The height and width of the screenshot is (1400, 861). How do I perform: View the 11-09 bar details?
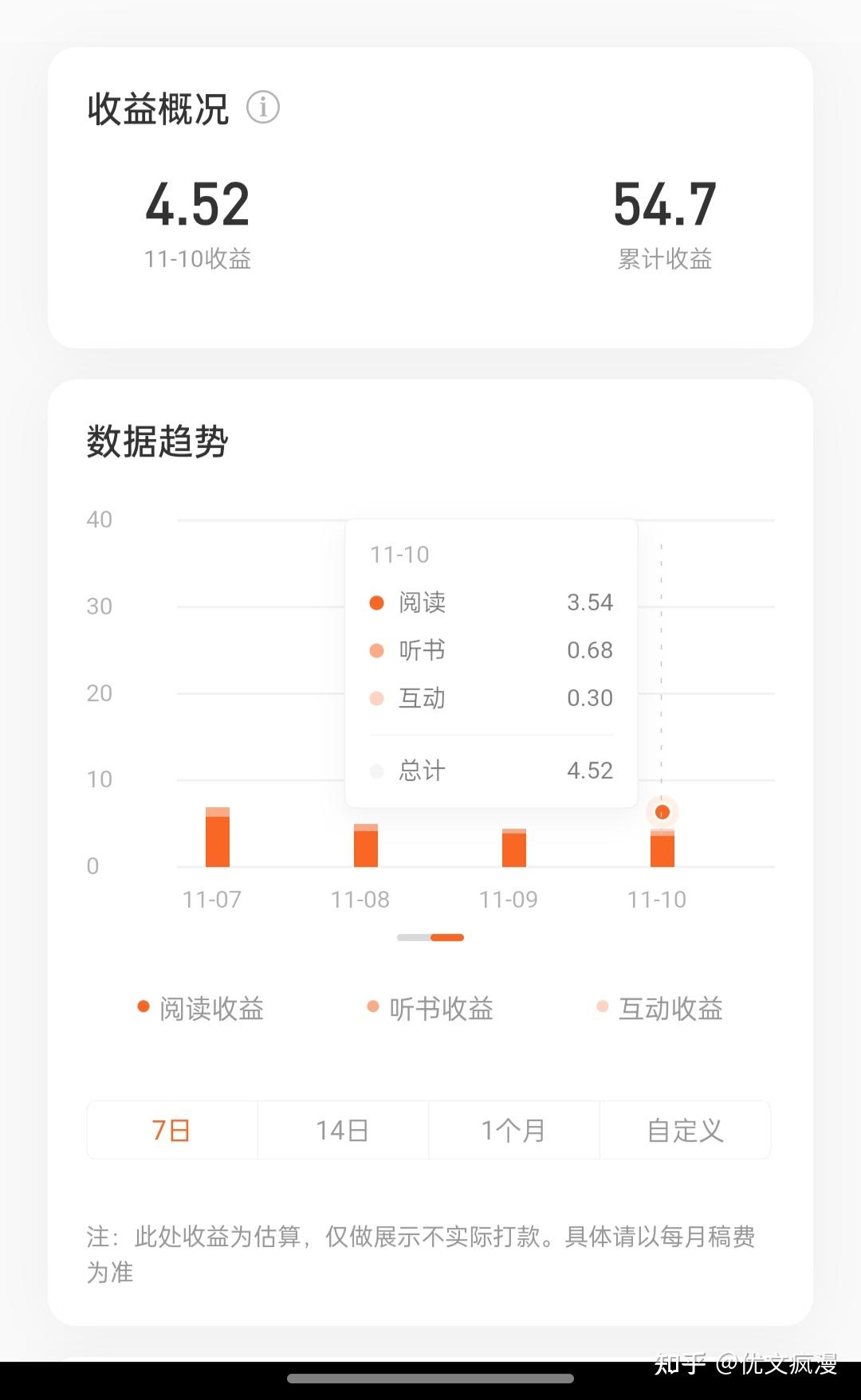click(514, 849)
